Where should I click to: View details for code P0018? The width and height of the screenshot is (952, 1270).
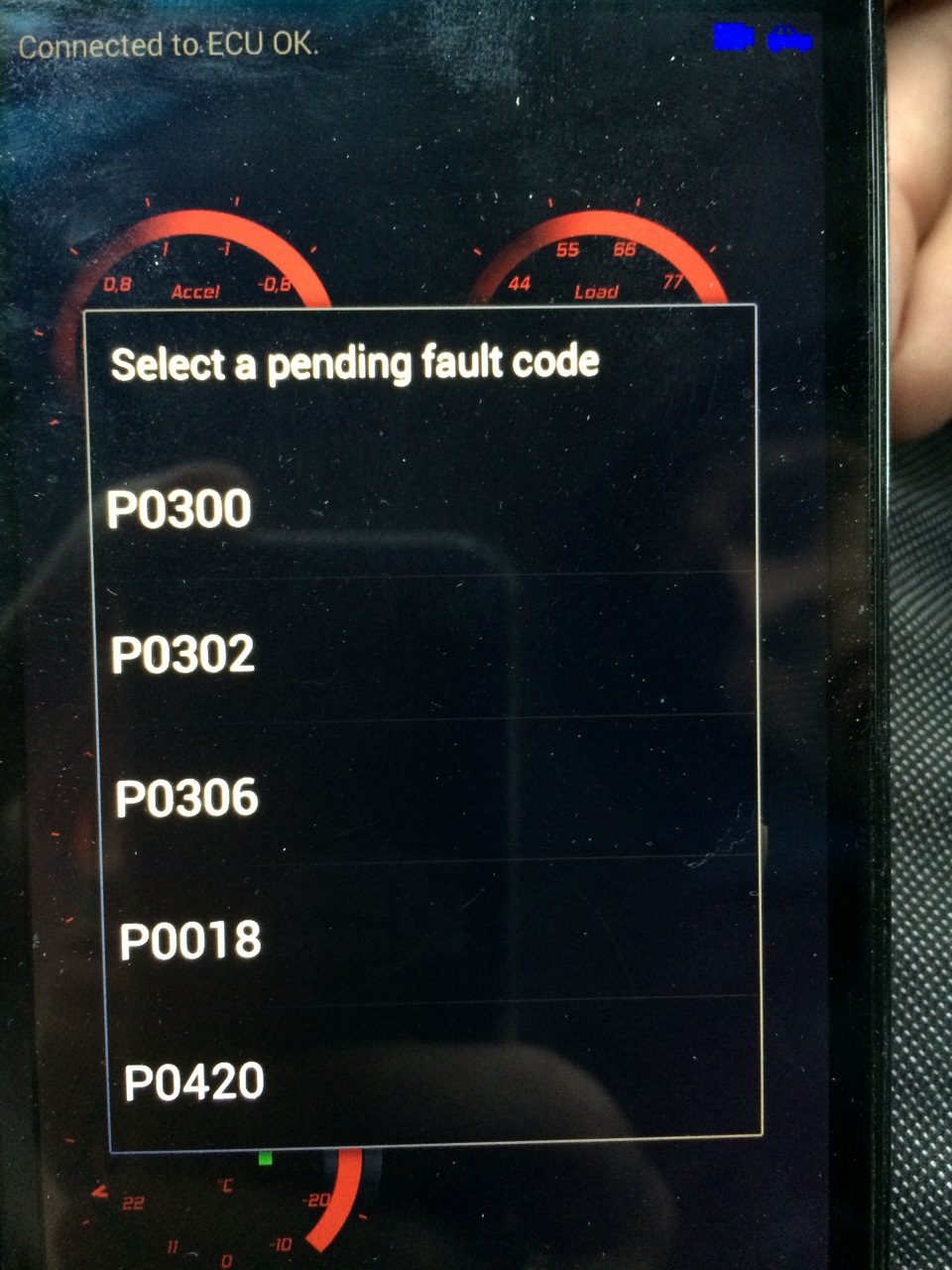coord(190,941)
